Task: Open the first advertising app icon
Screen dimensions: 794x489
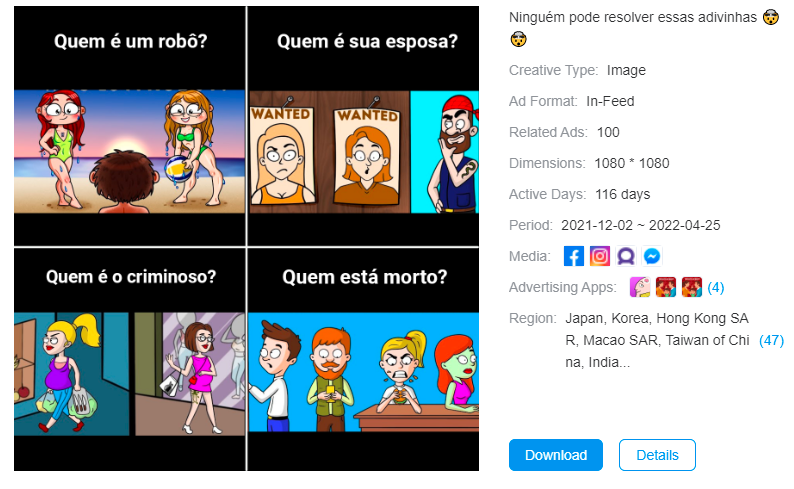Action: (x=640, y=288)
